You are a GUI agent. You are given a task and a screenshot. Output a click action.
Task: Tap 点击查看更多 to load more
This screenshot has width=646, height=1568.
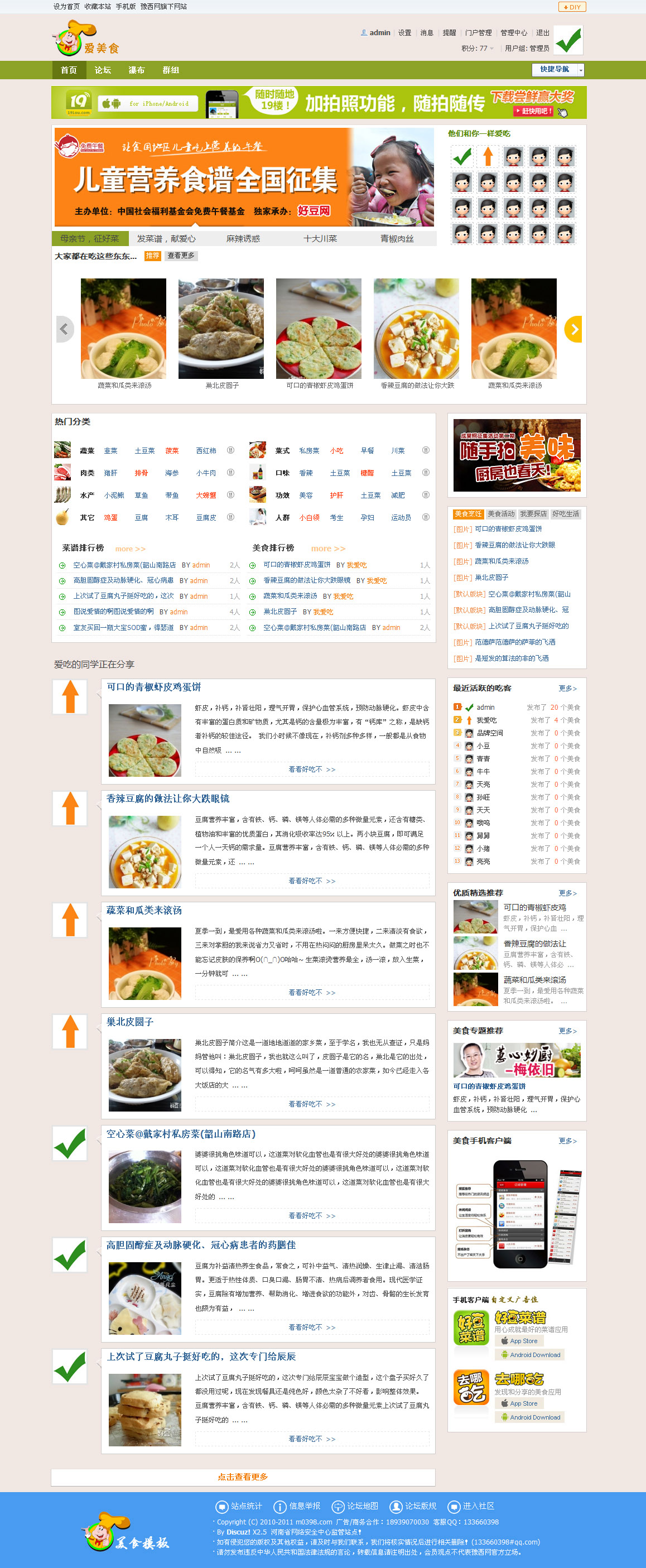coord(243,1476)
